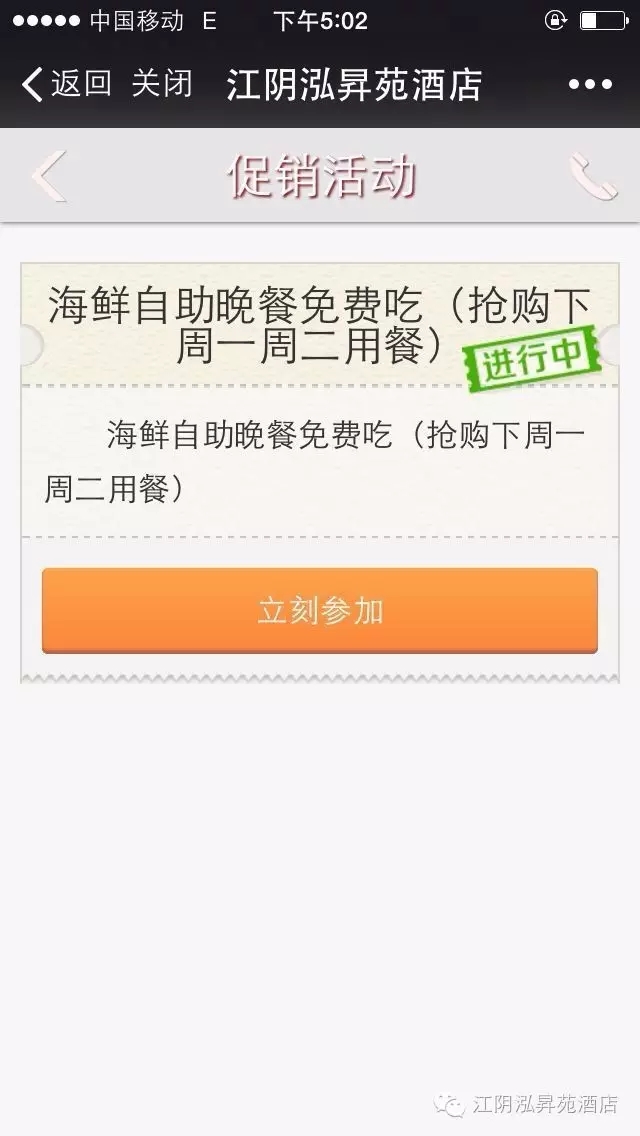This screenshot has width=640, height=1136.
Task: Close the page with 关闭
Action: 161,84
